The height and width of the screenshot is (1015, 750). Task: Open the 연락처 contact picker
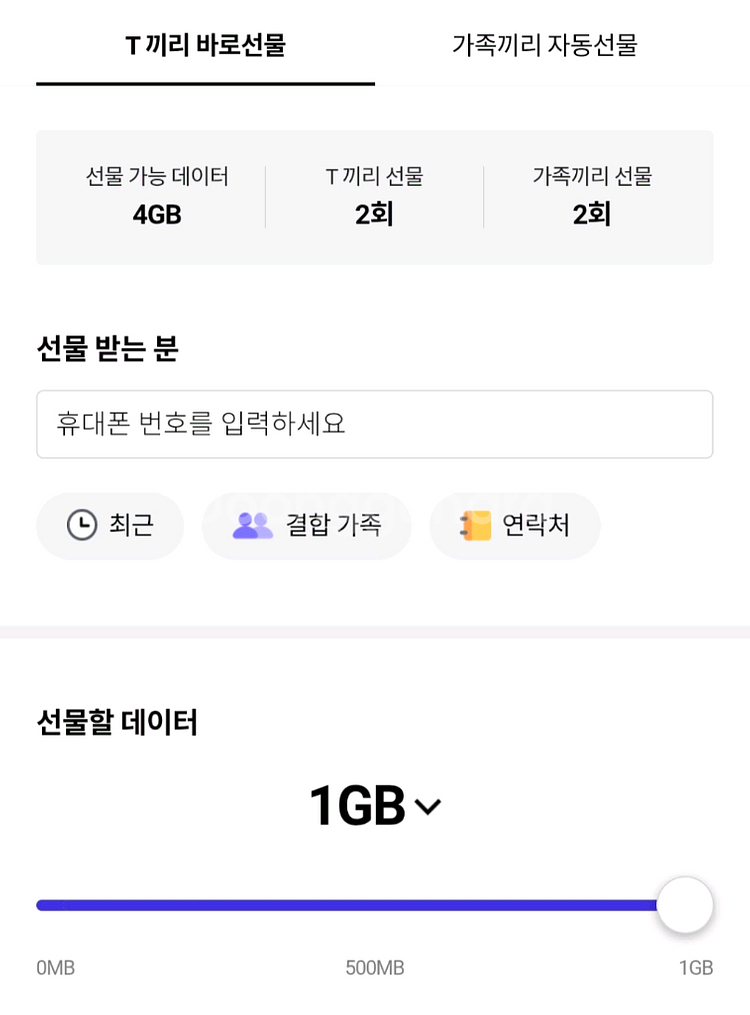point(514,526)
